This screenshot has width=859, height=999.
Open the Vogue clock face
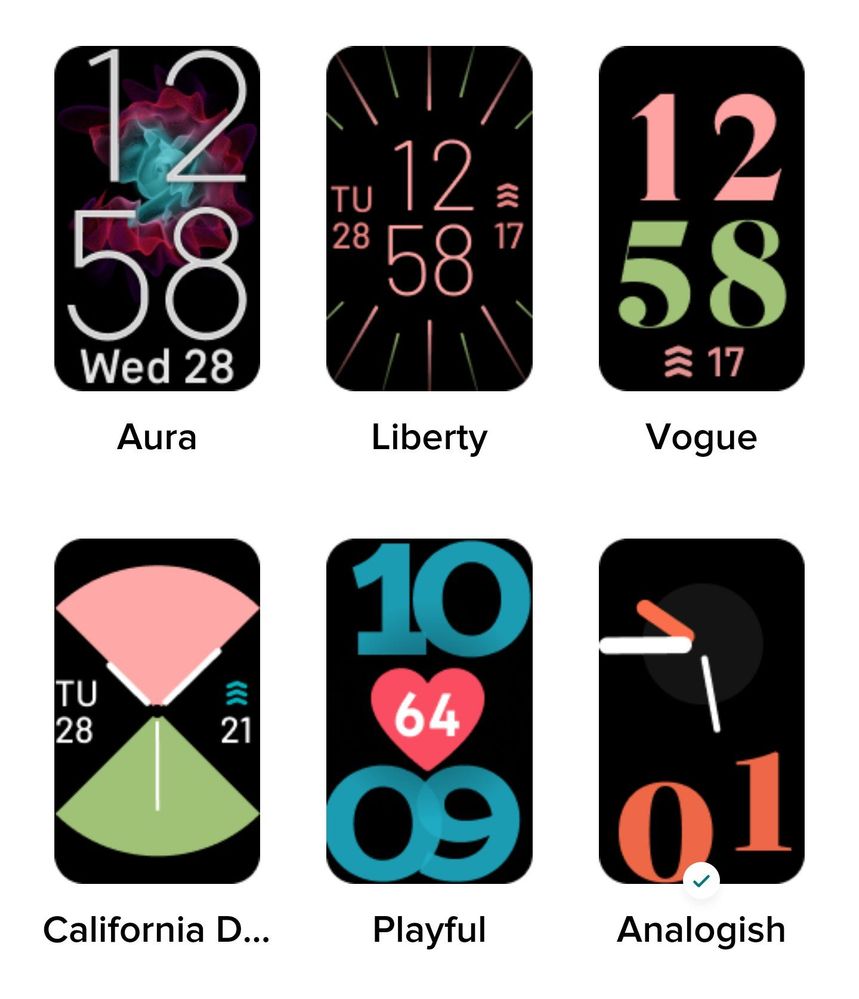[x=701, y=218]
